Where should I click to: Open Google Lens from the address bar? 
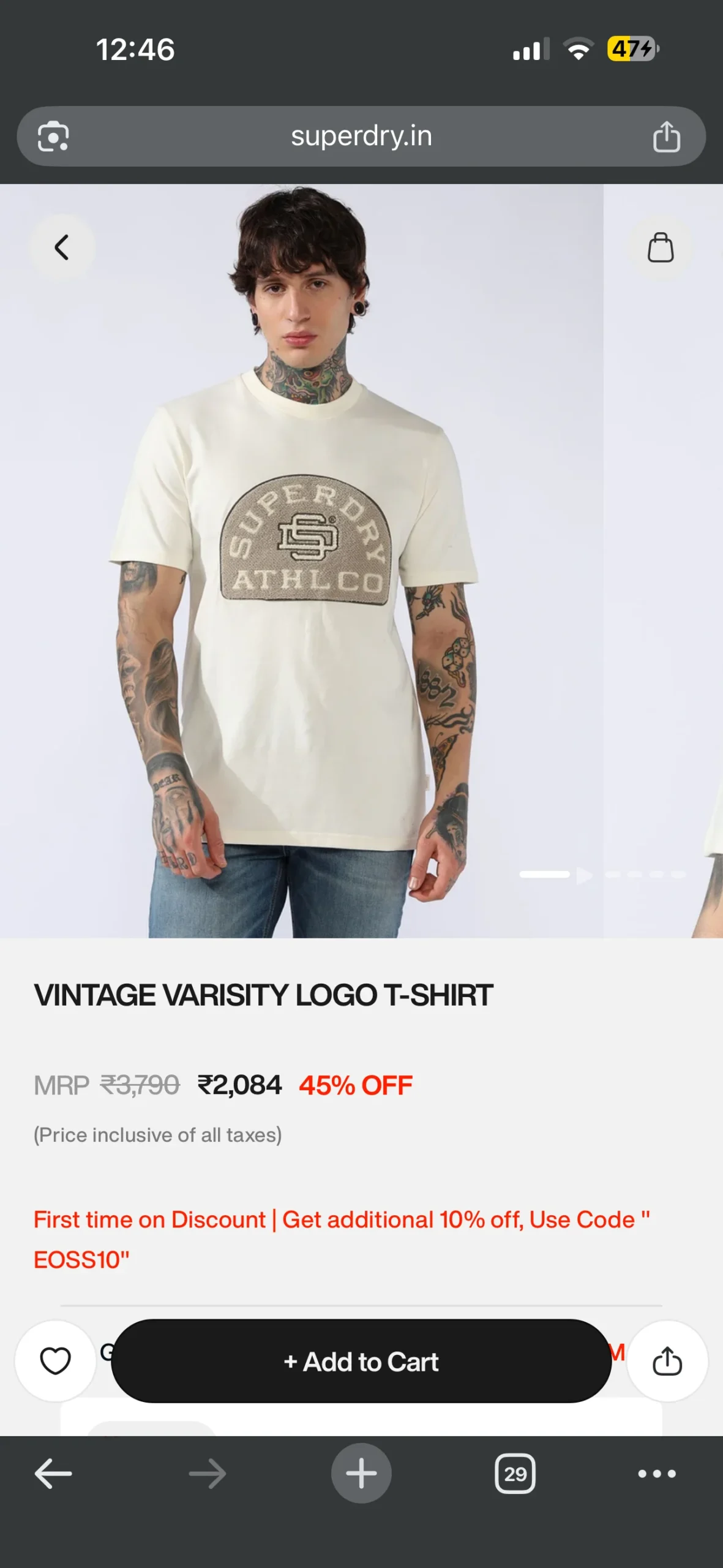pyautogui.click(x=53, y=136)
